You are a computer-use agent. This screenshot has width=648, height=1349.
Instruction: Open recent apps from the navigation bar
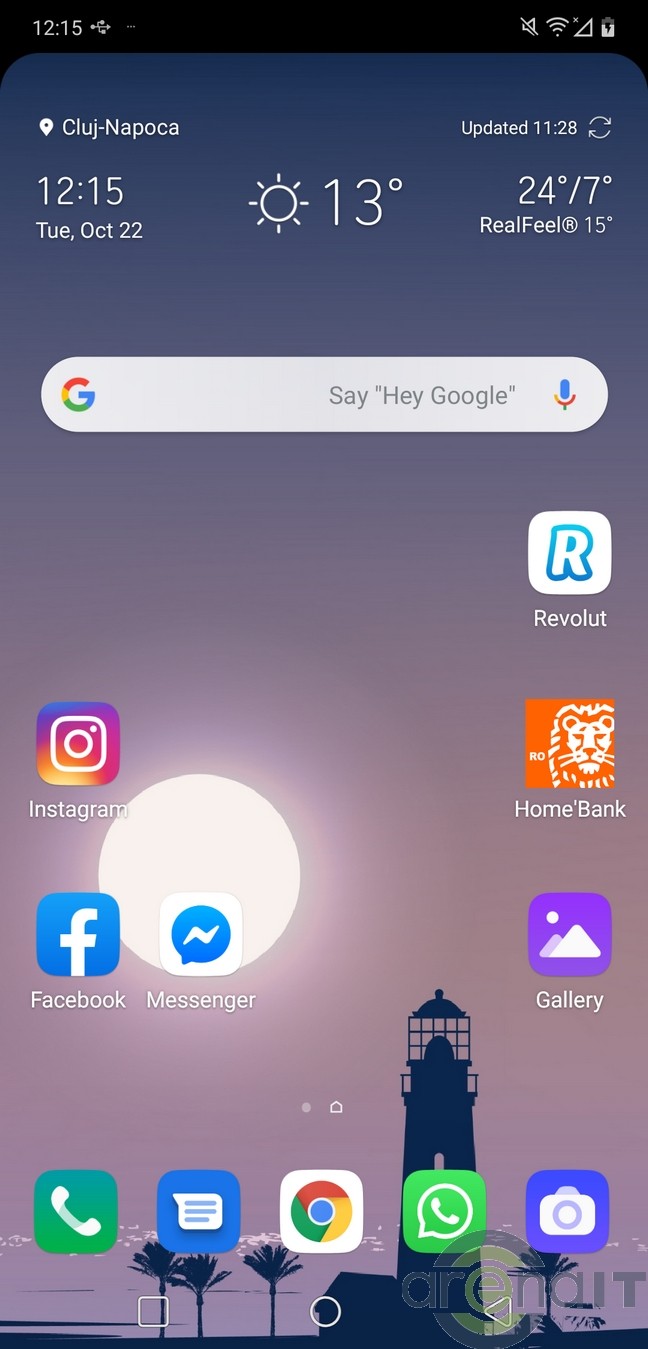153,1311
